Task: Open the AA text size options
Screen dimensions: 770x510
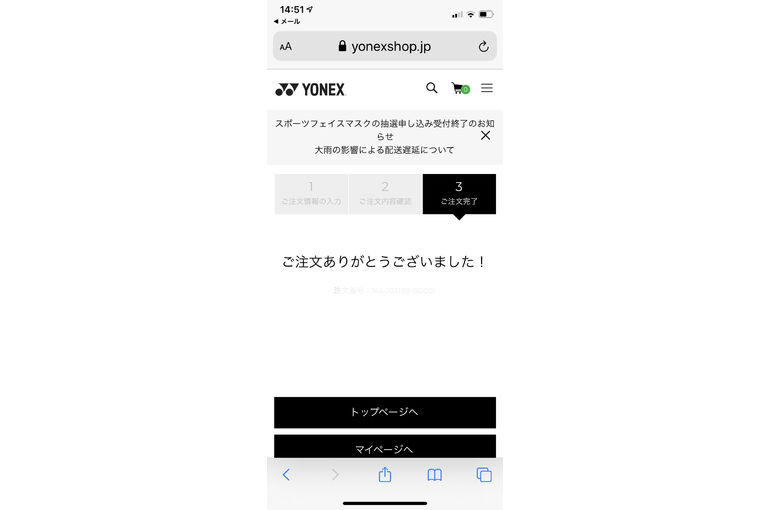Action: coord(286,46)
